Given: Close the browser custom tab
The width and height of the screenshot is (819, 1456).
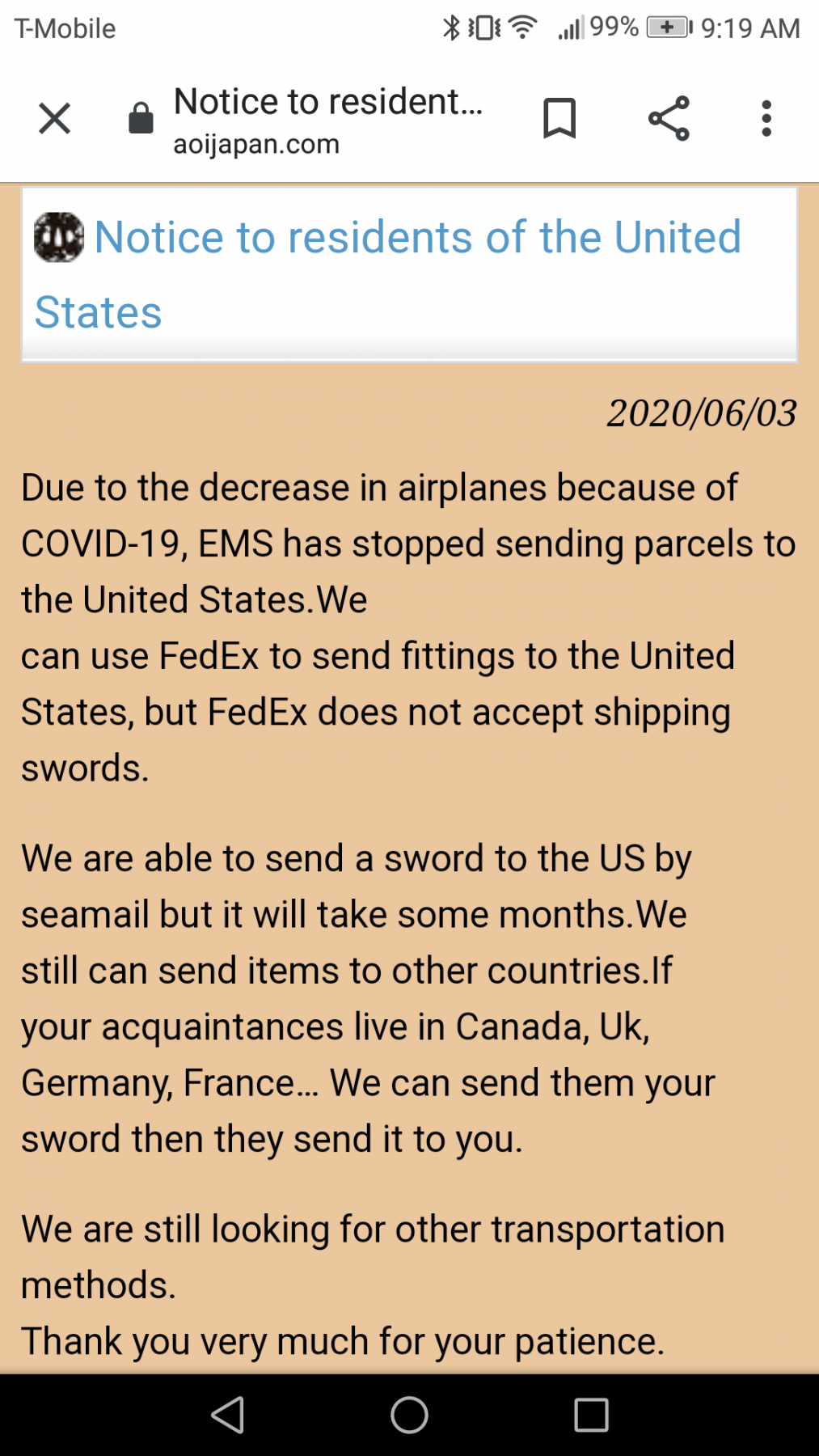Looking at the screenshot, I should (55, 119).
